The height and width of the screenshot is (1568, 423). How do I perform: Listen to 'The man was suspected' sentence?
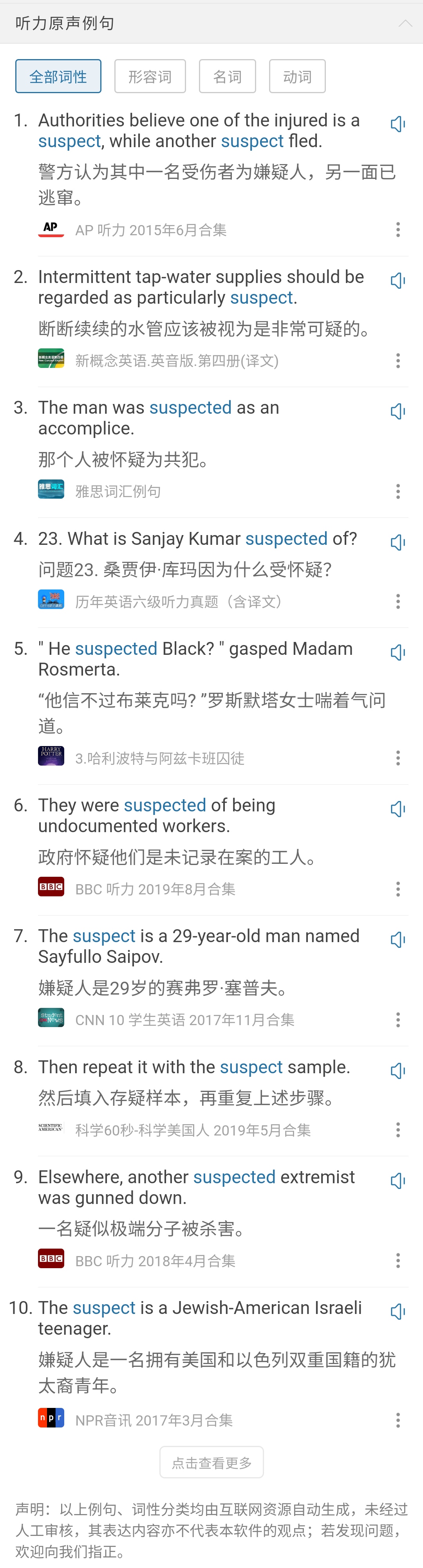tap(398, 411)
